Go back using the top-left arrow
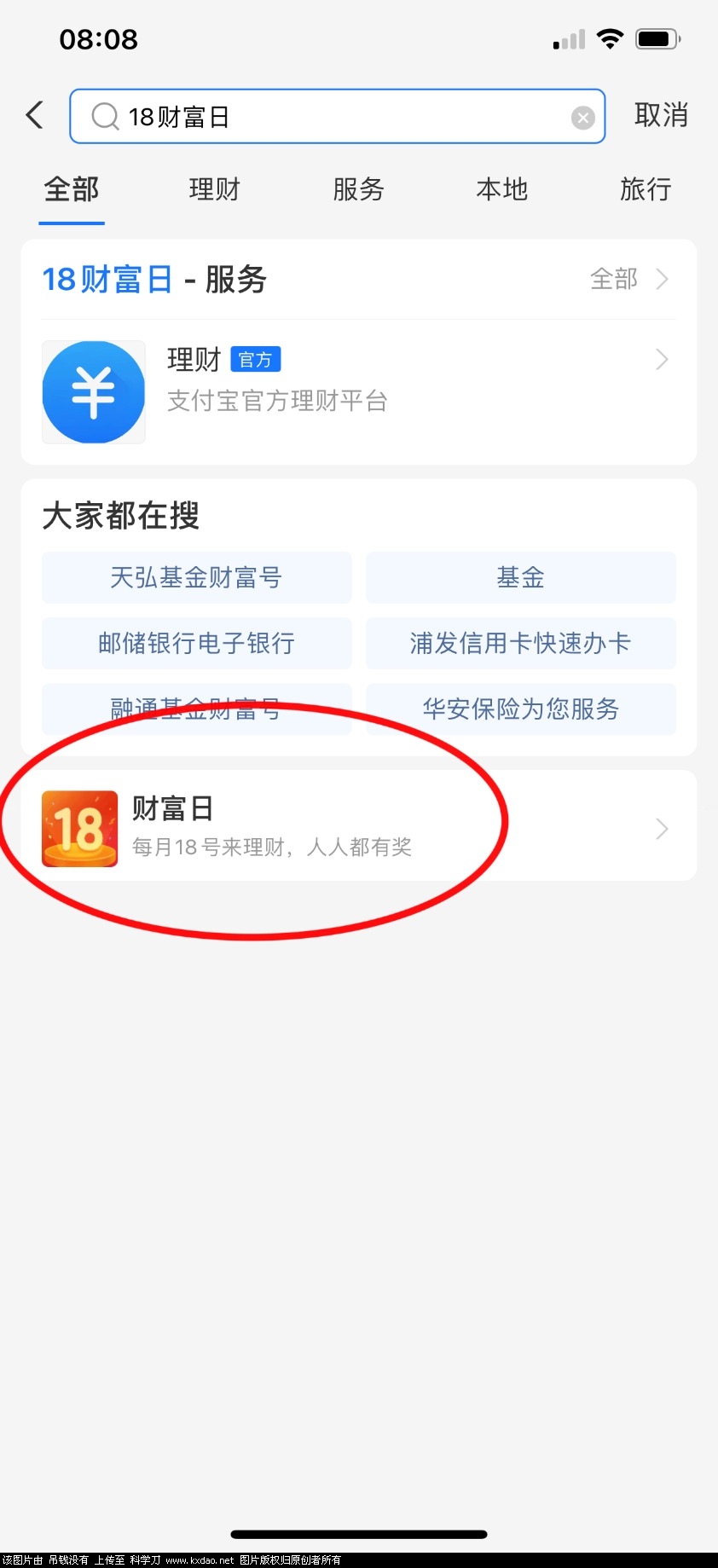The height and width of the screenshot is (1568, 718). point(35,115)
